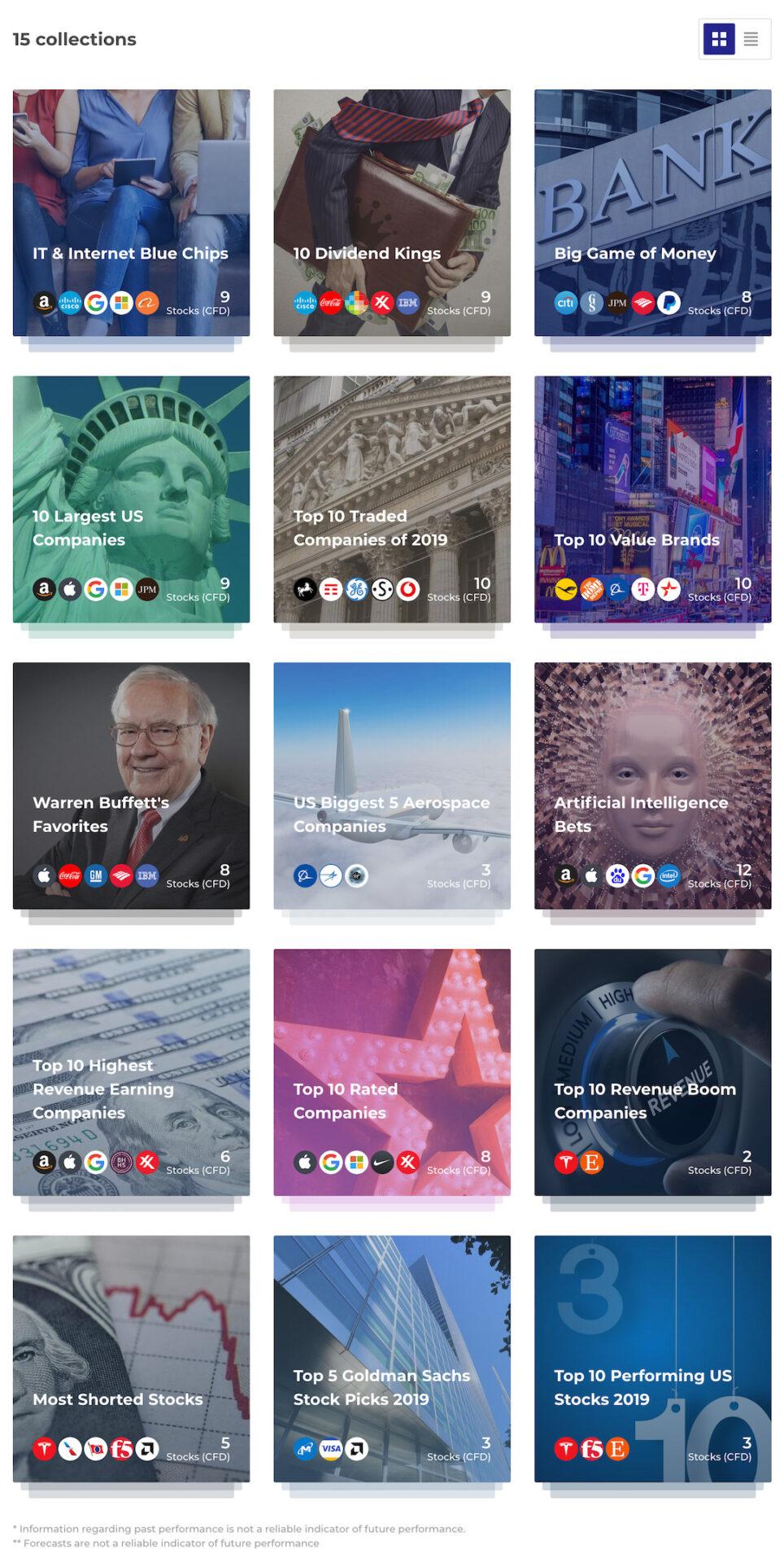View Top 10 Performing US Stocks 2019
This screenshot has height=1562, width=784.
click(x=652, y=1358)
